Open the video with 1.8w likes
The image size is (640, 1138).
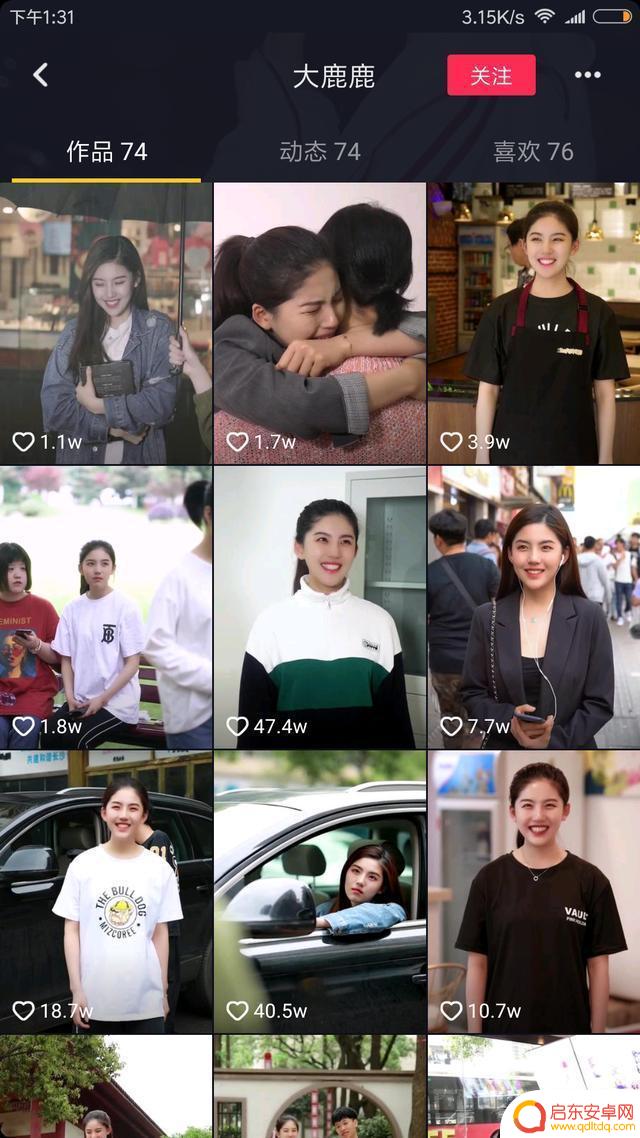click(x=106, y=607)
